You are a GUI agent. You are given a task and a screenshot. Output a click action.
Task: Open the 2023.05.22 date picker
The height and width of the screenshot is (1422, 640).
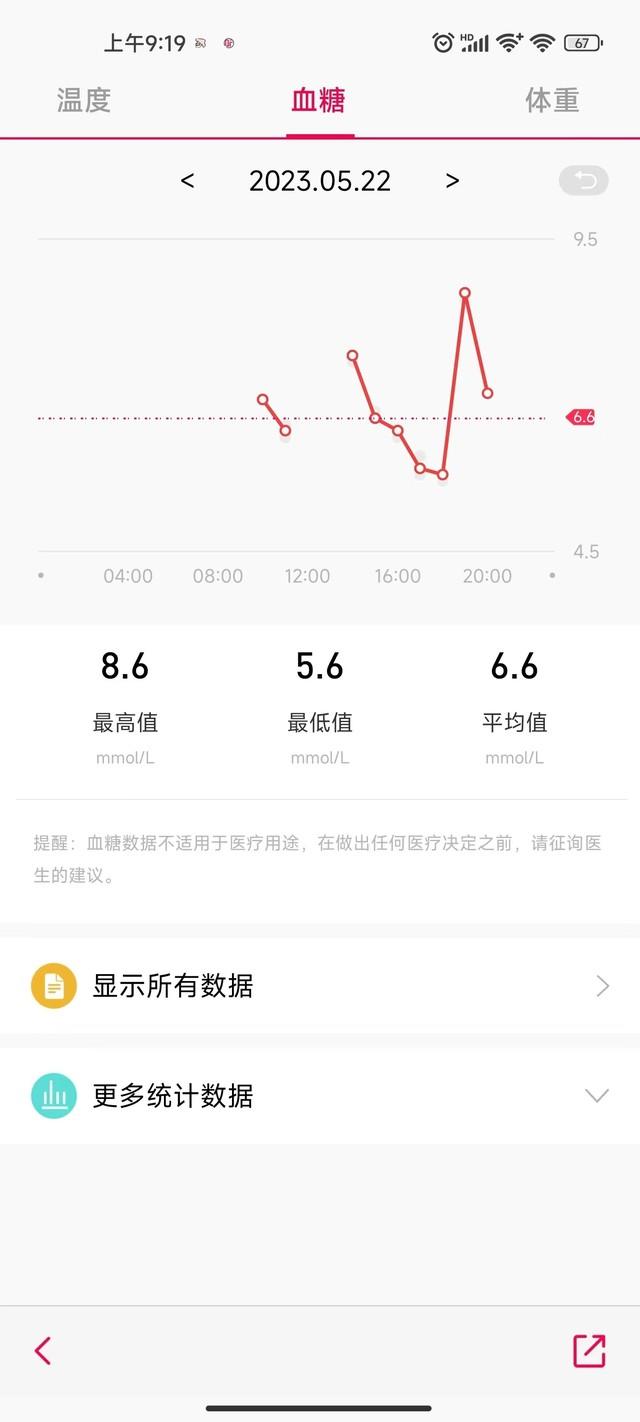pyautogui.click(x=320, y=181)
